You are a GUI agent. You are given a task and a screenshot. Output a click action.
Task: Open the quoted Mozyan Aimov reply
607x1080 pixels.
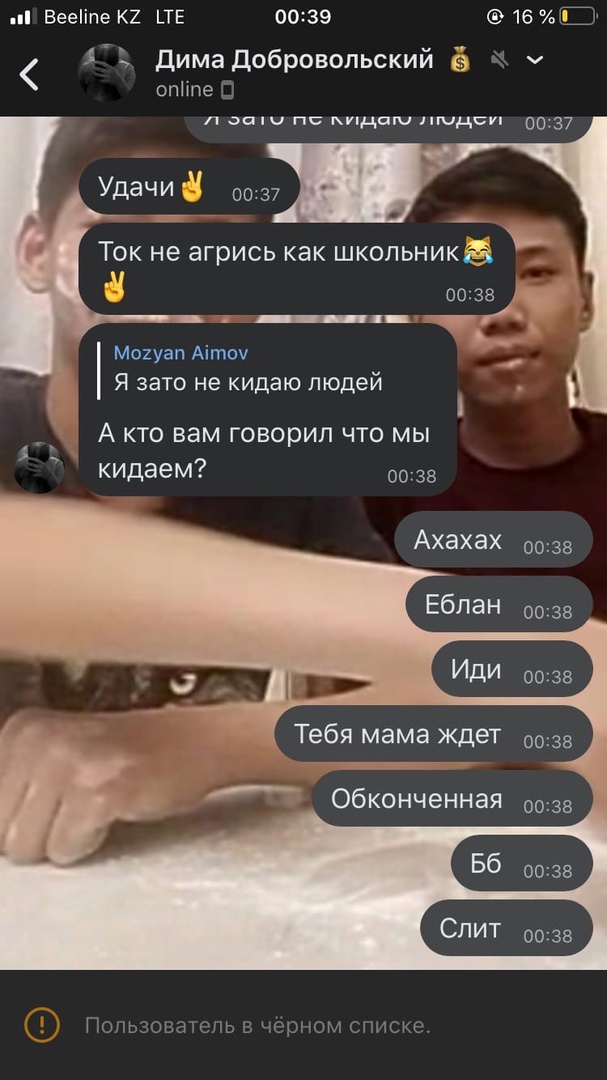click(250, 368)
